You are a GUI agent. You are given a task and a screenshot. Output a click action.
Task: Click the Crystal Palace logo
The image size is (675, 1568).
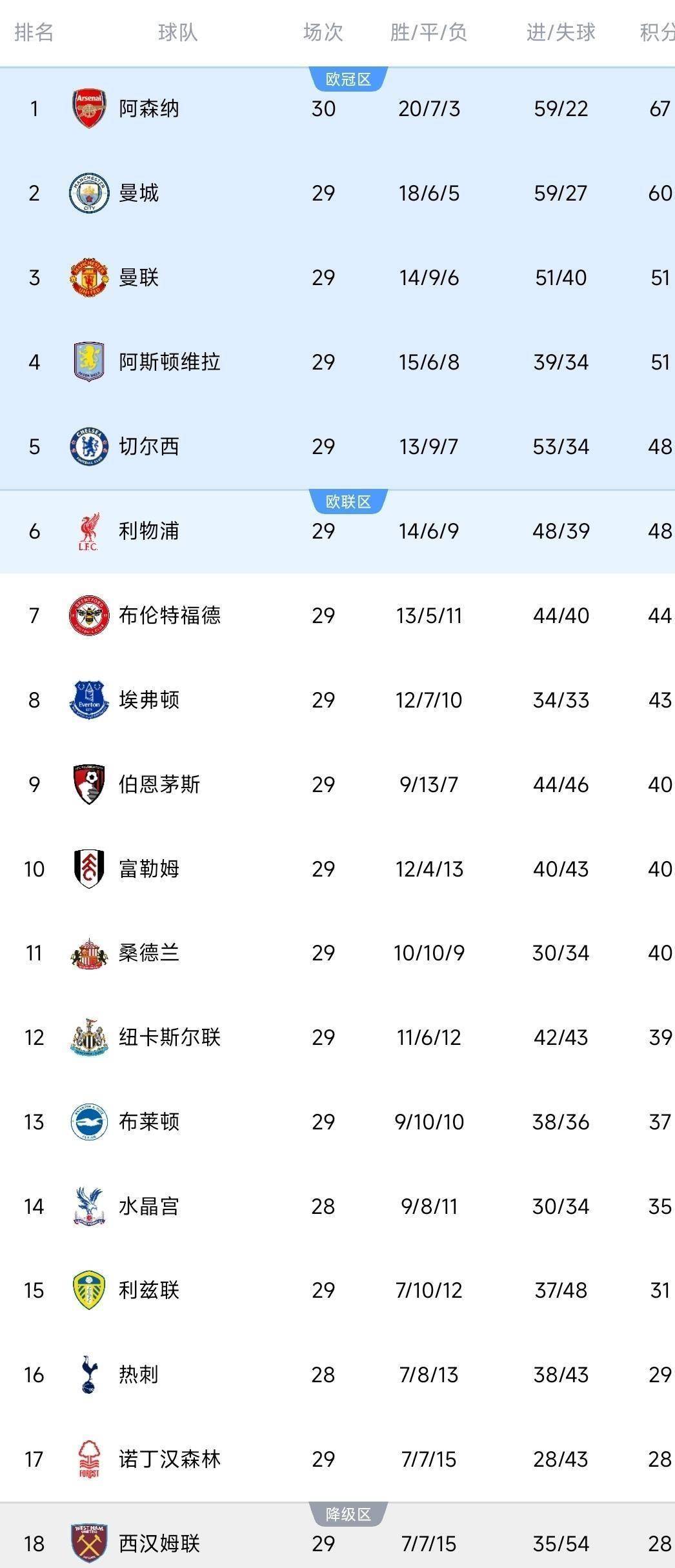coord(88,1206)
